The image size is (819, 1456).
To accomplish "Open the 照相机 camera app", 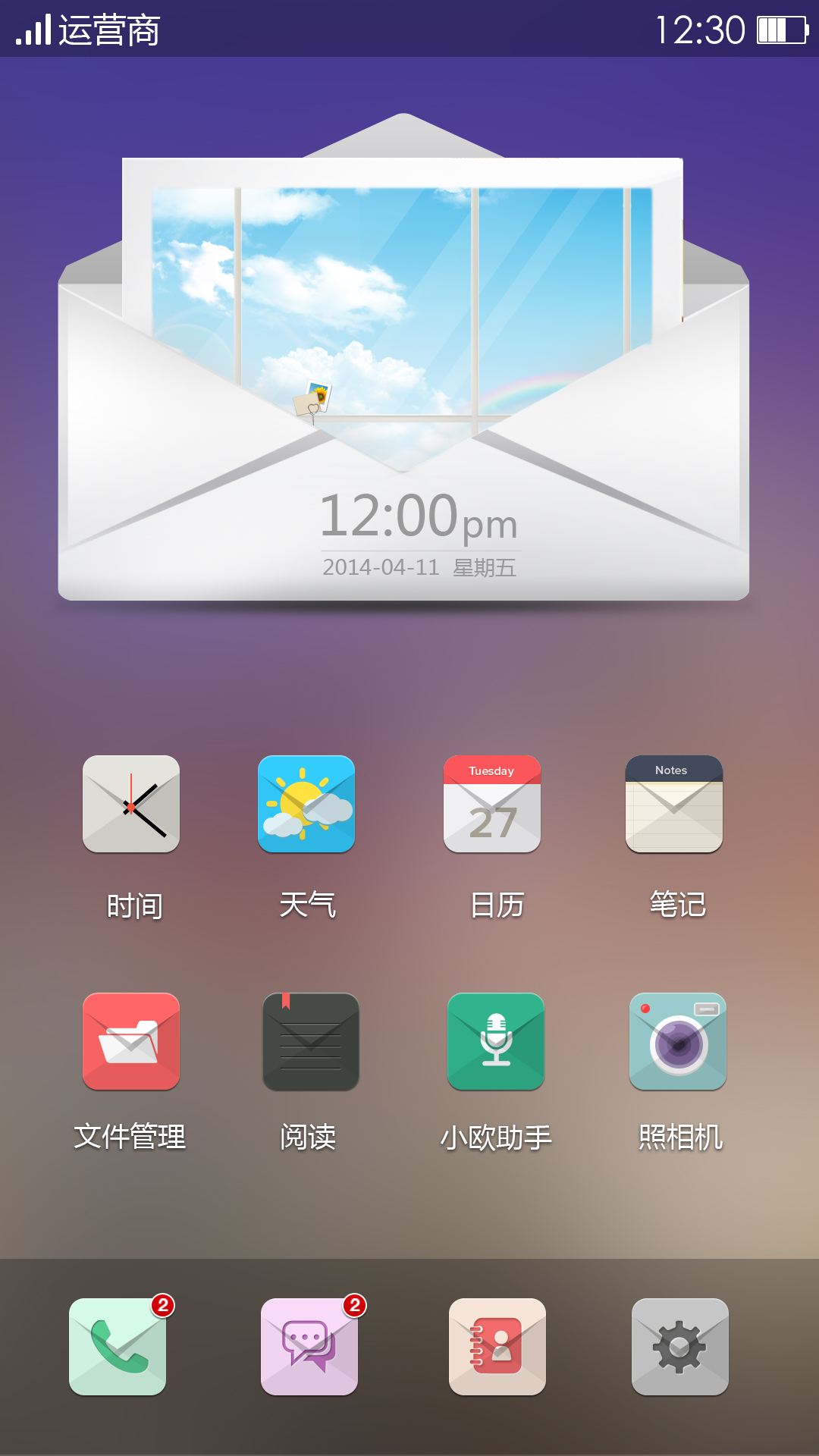I will tap(678, 1042).
